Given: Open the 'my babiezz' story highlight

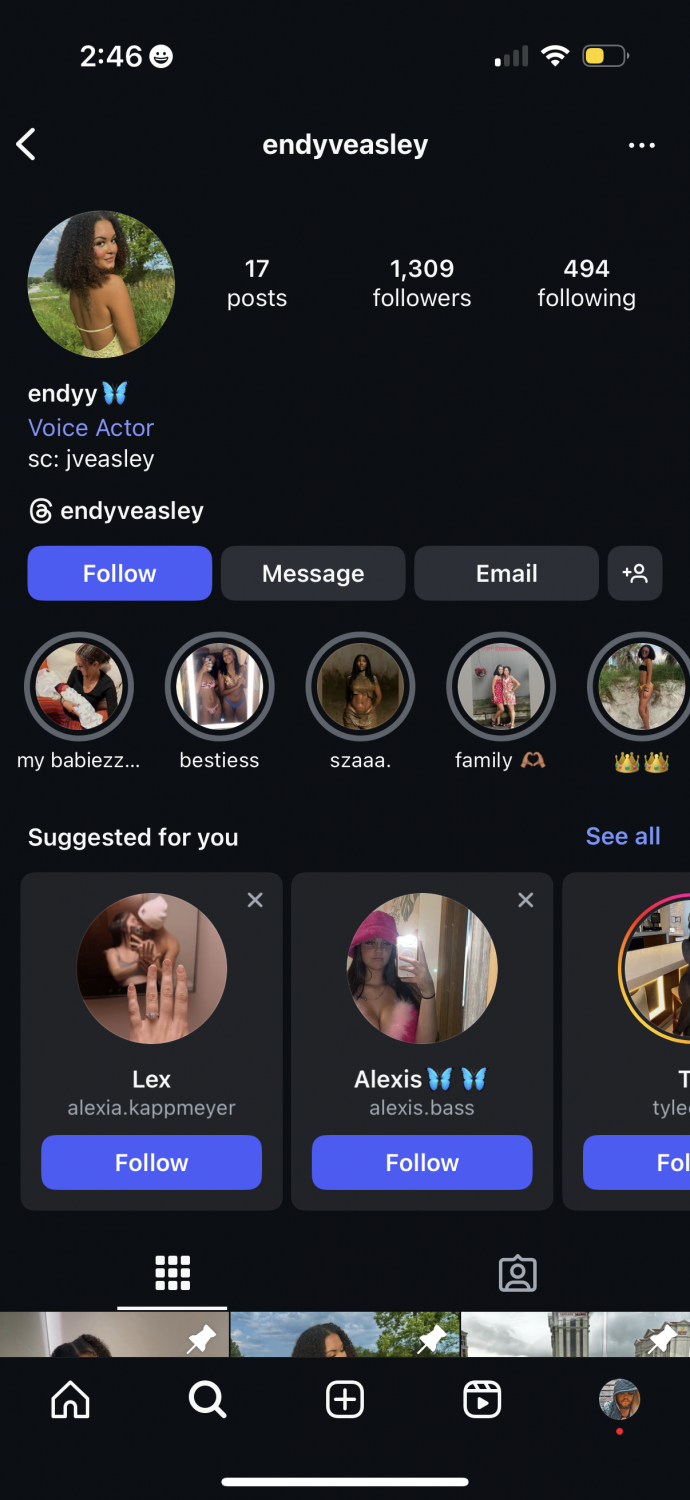Looking at the screenshot, I should click(79, 687).
